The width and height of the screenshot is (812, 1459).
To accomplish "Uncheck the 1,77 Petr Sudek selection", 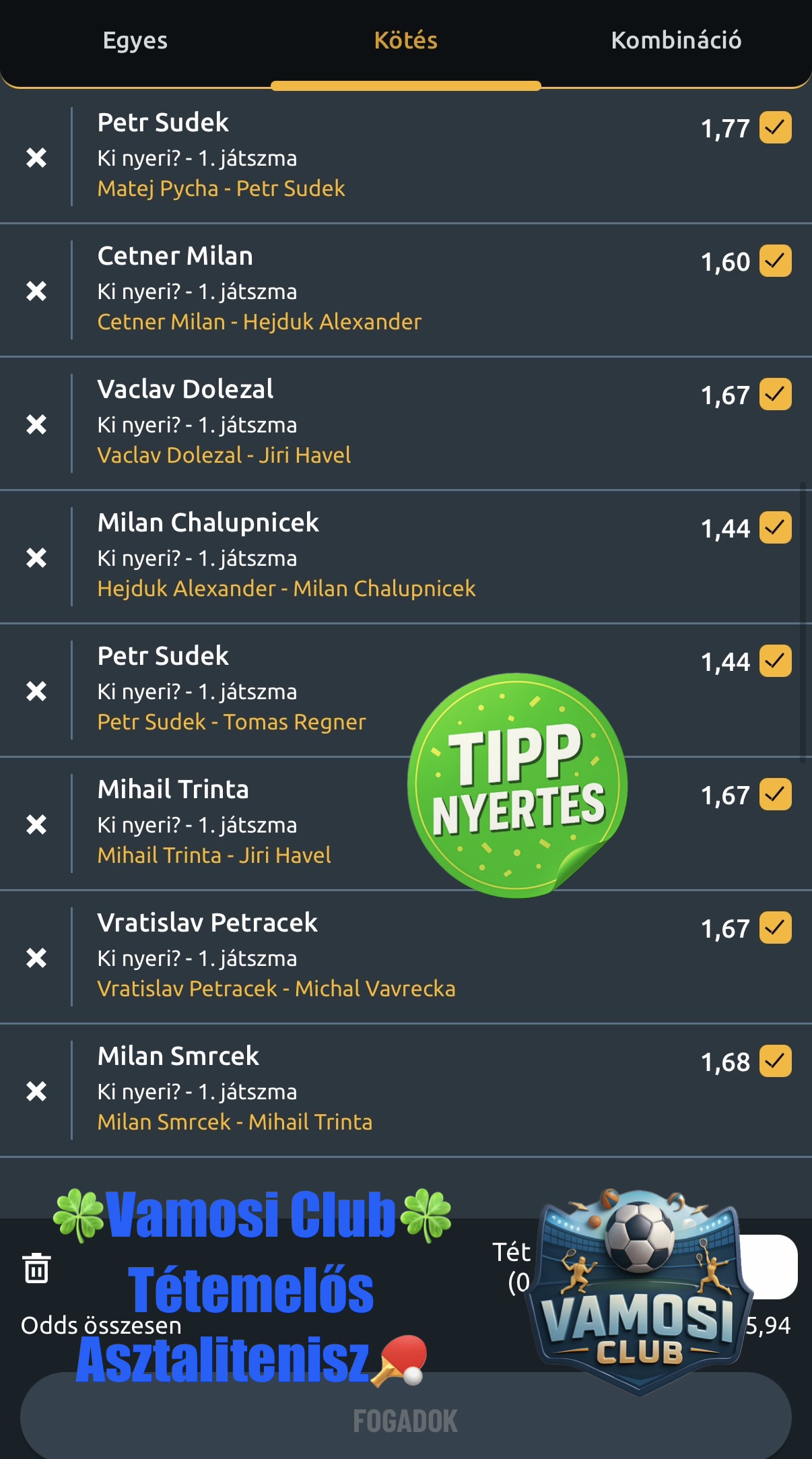I will point(775,127).
